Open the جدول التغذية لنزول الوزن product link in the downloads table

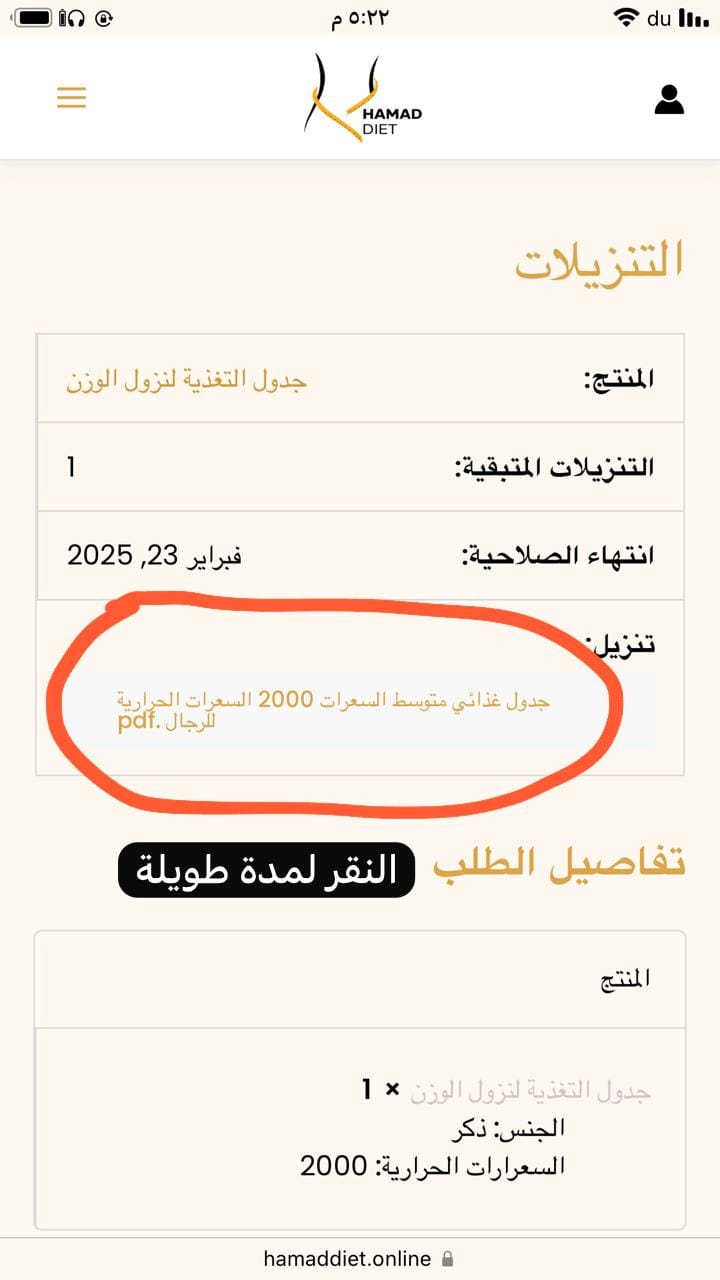tap(187, 380)
